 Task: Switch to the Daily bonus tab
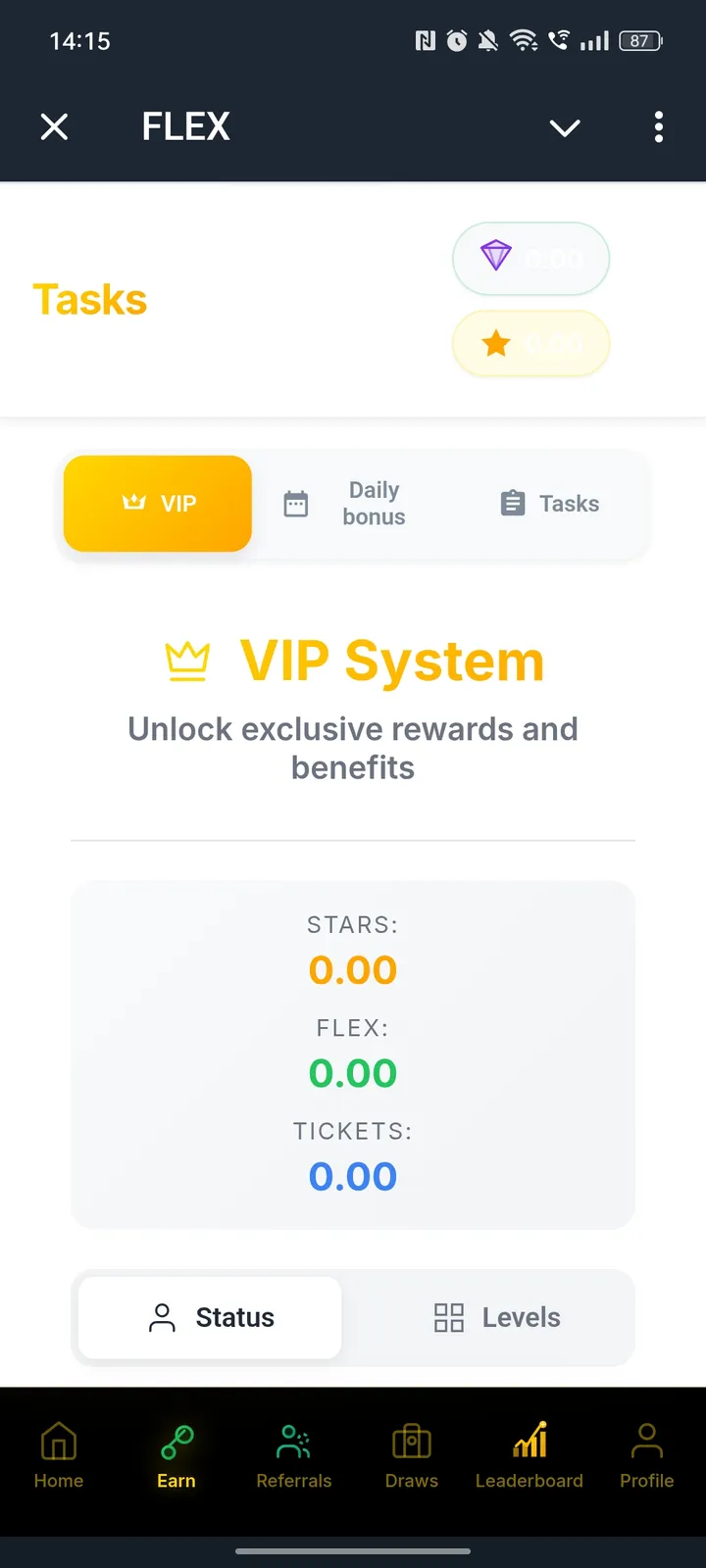point(353,504)
